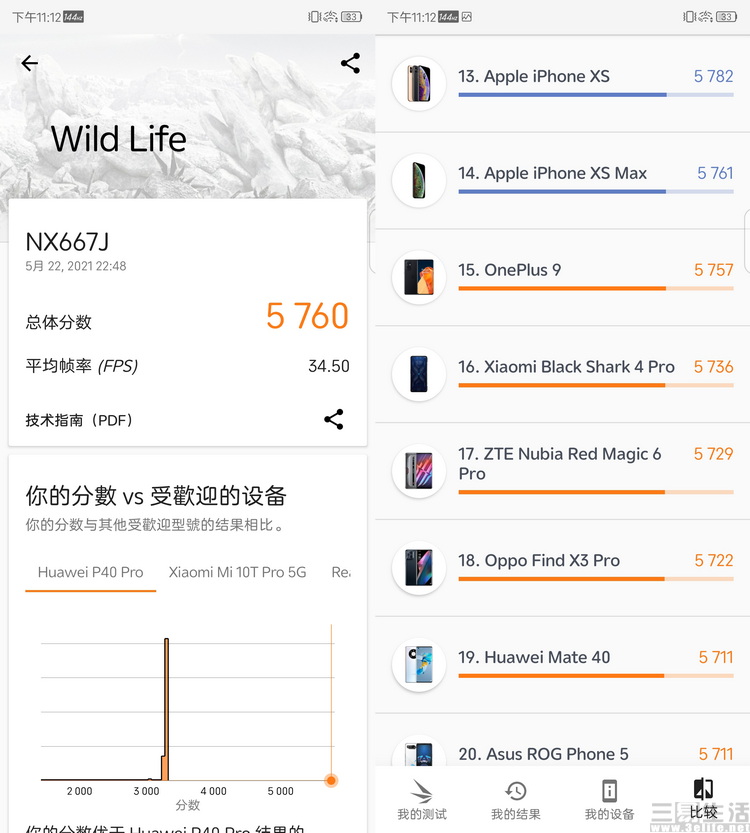This screenshot has height=833, width=750.
Task: Open the 我的结果 tab
Action: [x=516, y=800]
